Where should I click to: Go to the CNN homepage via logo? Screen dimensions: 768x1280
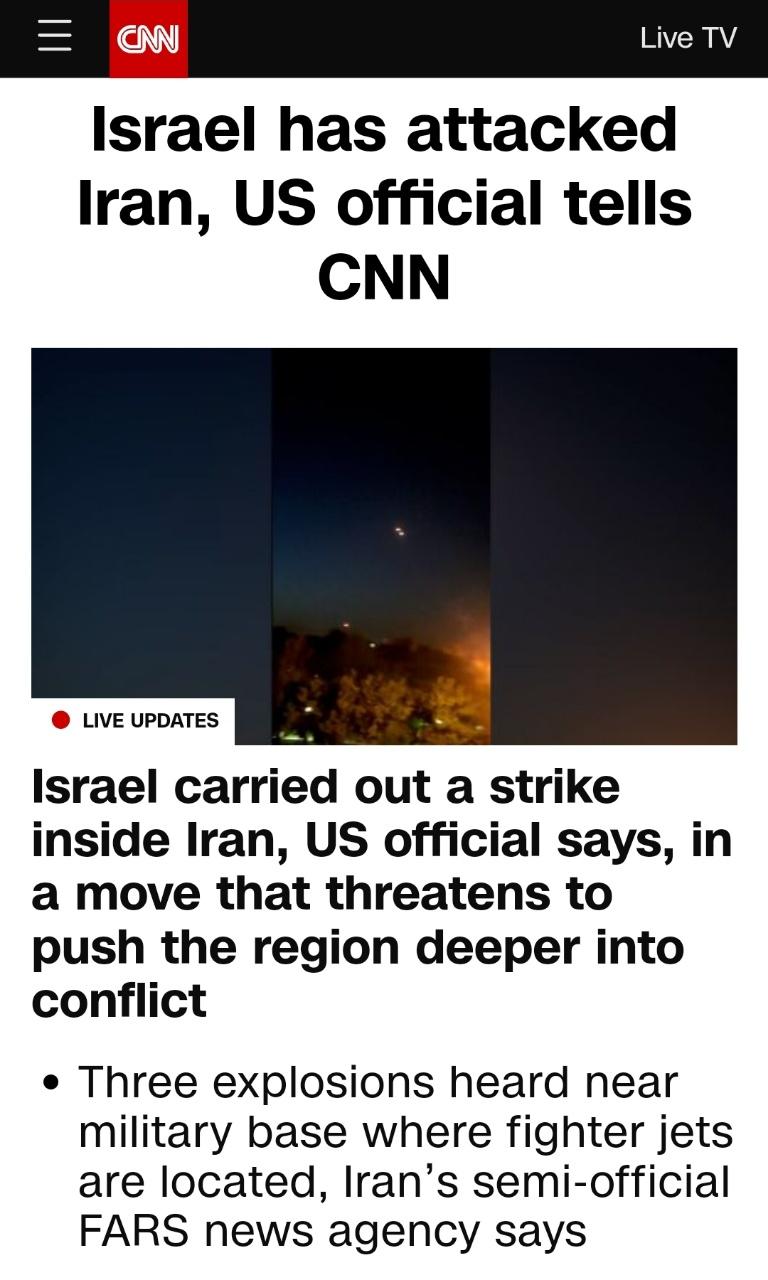(x=148, y=39)
